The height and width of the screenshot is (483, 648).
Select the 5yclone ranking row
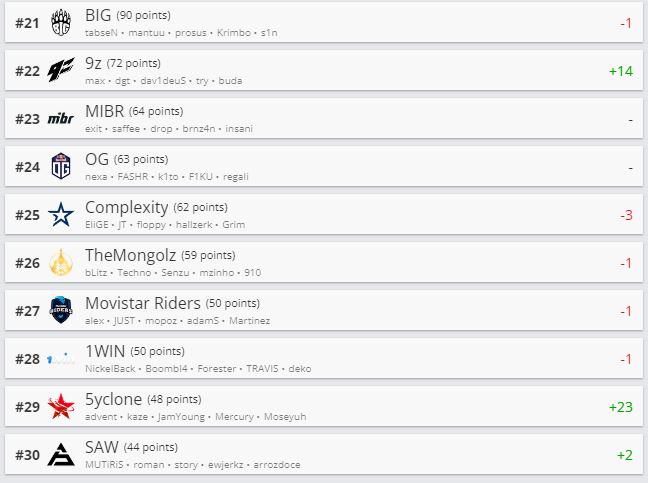pyautogui.click(x=324, y=406)
